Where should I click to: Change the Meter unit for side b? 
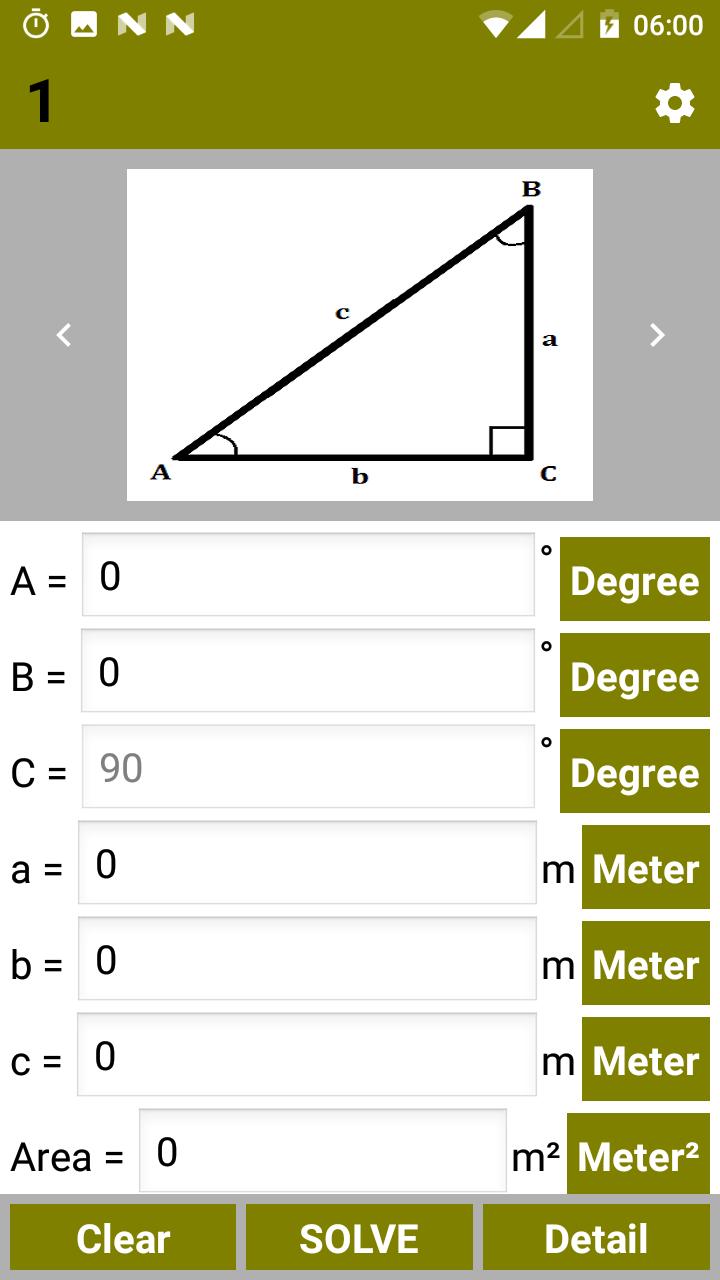click(x=646, y=963)
